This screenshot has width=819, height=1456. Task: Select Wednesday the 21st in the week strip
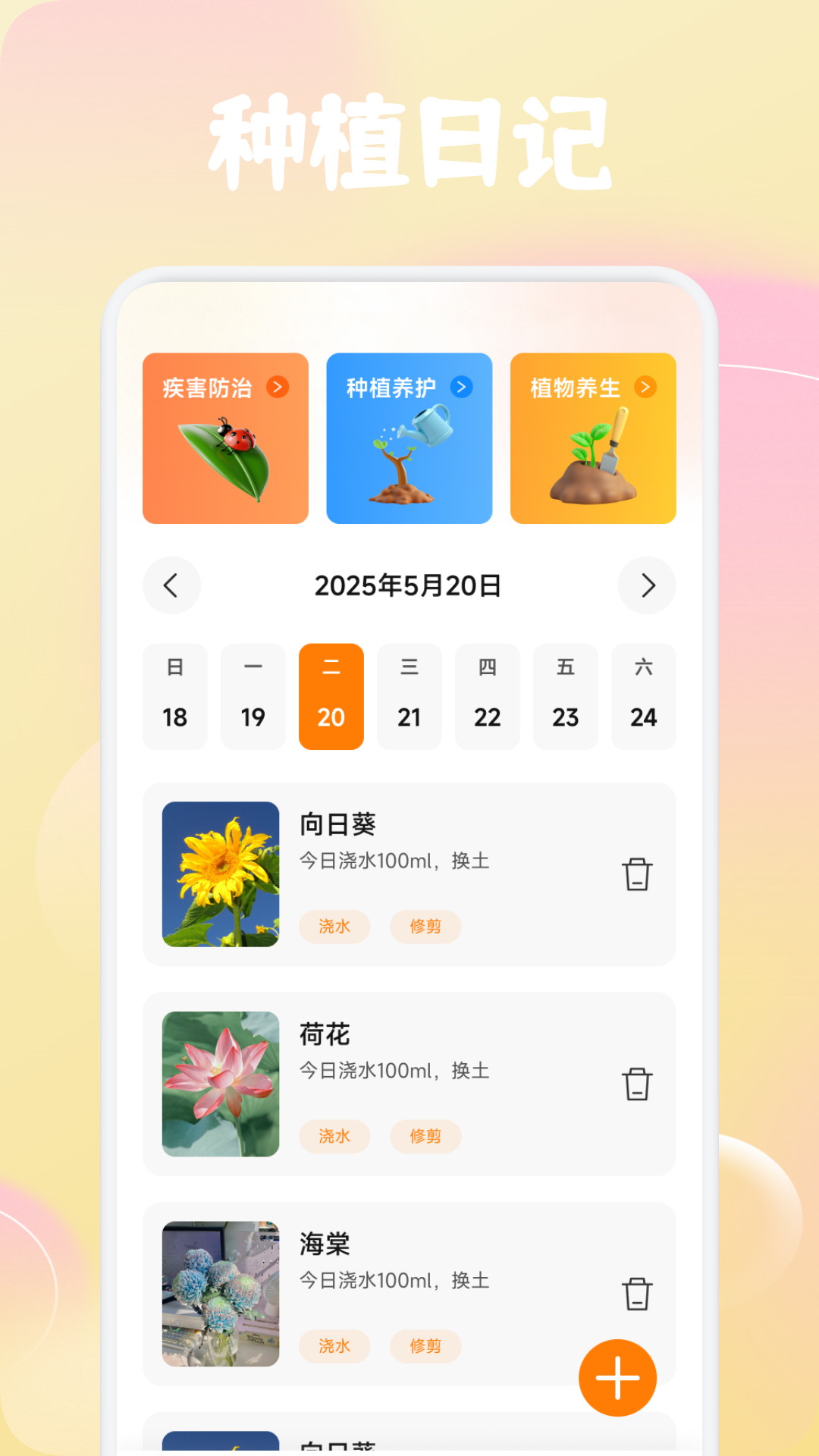pyautogui.click(x=409, y=696)
